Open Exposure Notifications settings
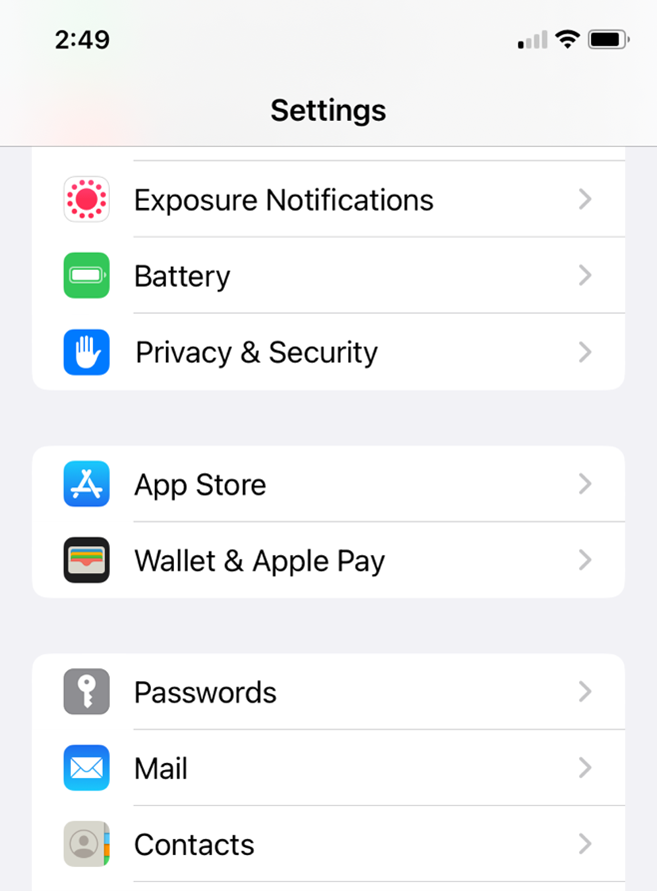The width and height of the screenshot is (657, 891). [x=283, y=200]
